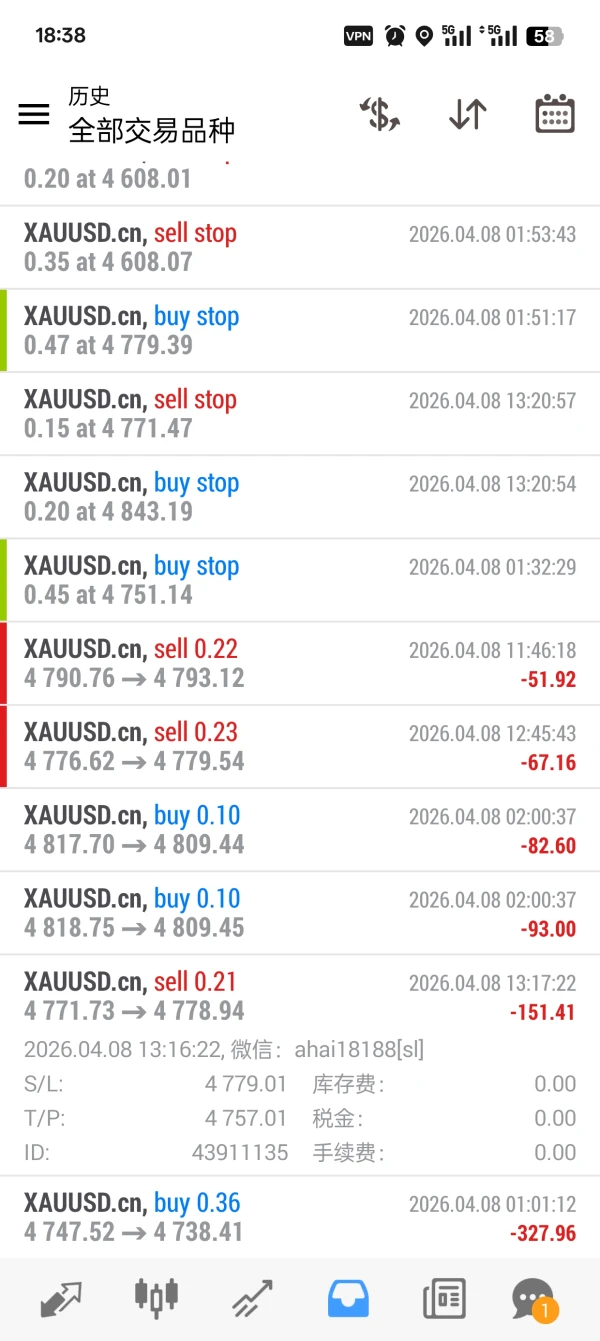Screen dimensions: 600x1341
Task: Expand the buy 0.36 trade with -327.96 loss
Action: point(300,1217)
